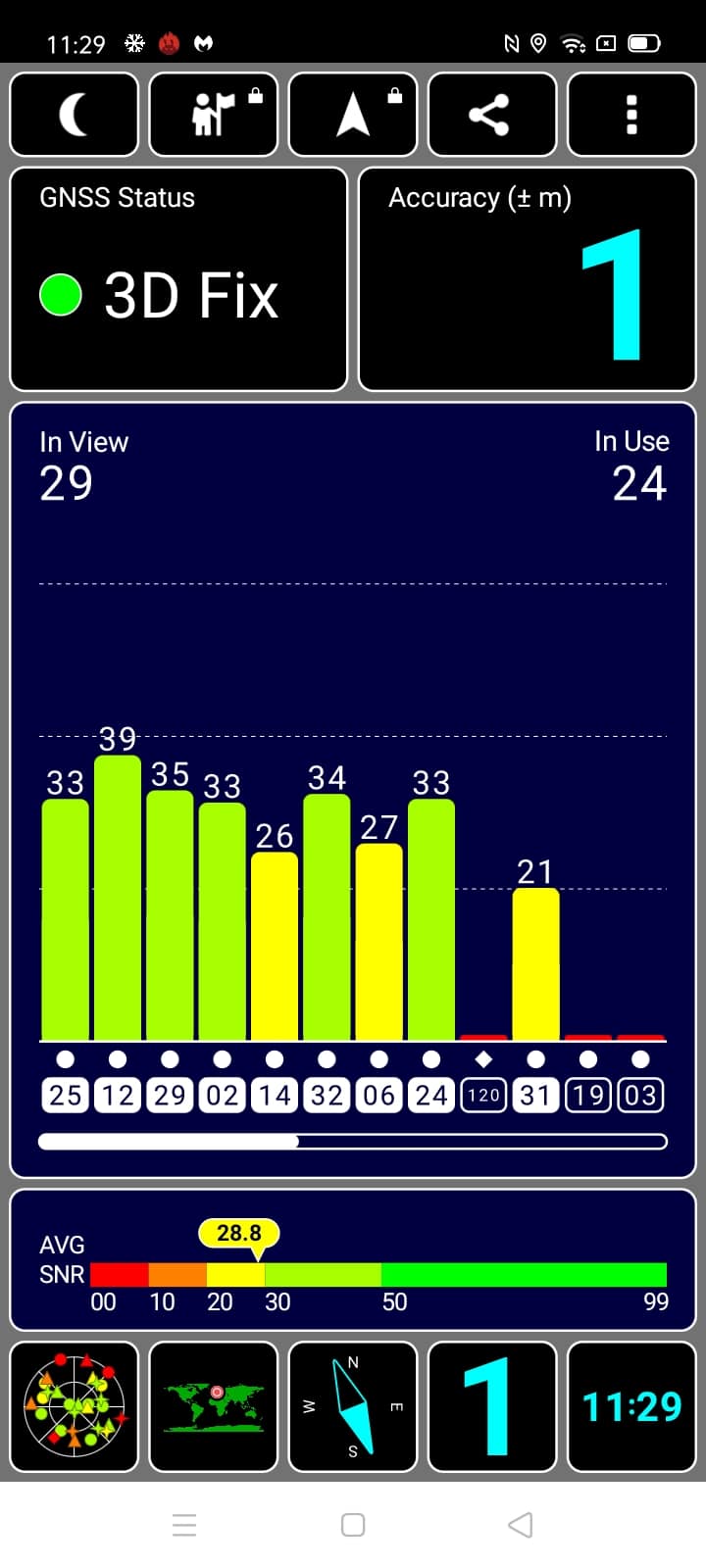Toggle night mode with the moon icon
706x1568 pixels.
(75, 115)
